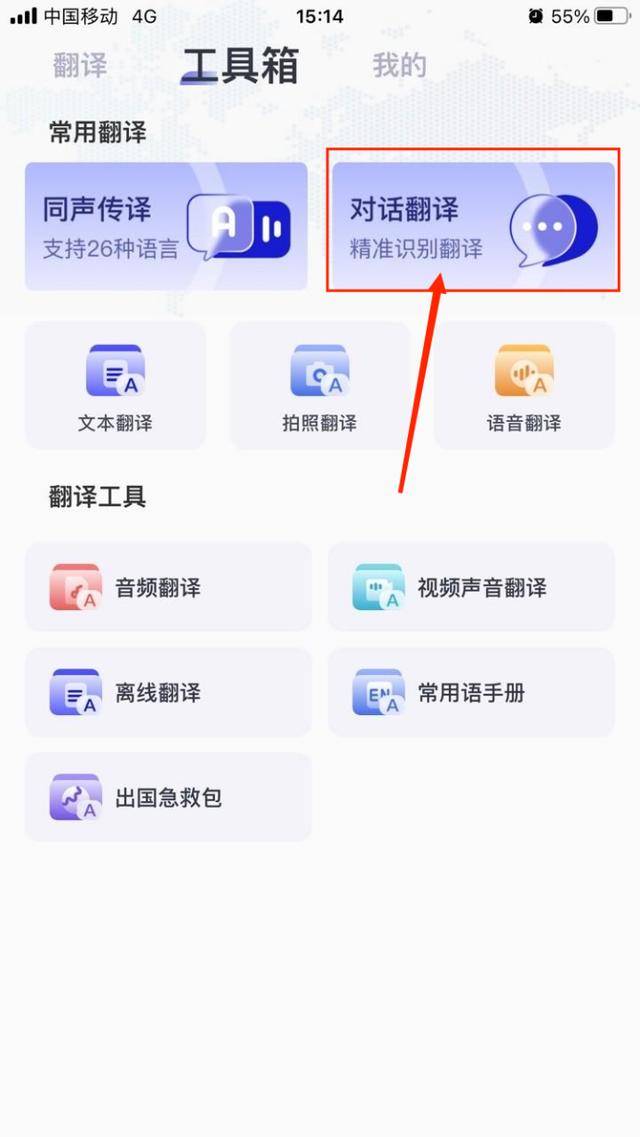The width and height of the screenshot is (640, 1137).
Task: Switch to the 翻译 tab
Action: [80, 66]
